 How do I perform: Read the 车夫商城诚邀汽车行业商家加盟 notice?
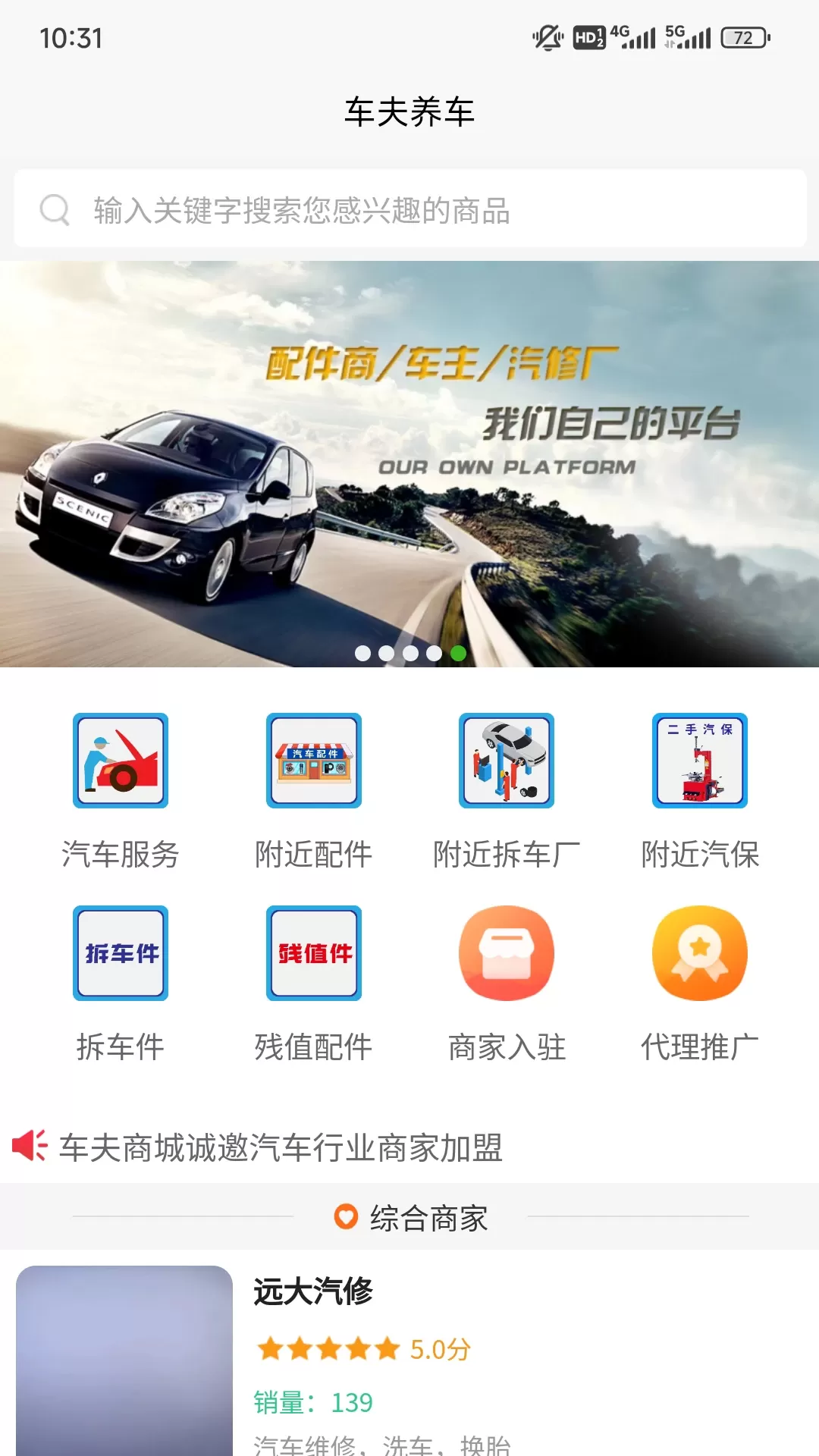pos(281,1147)
